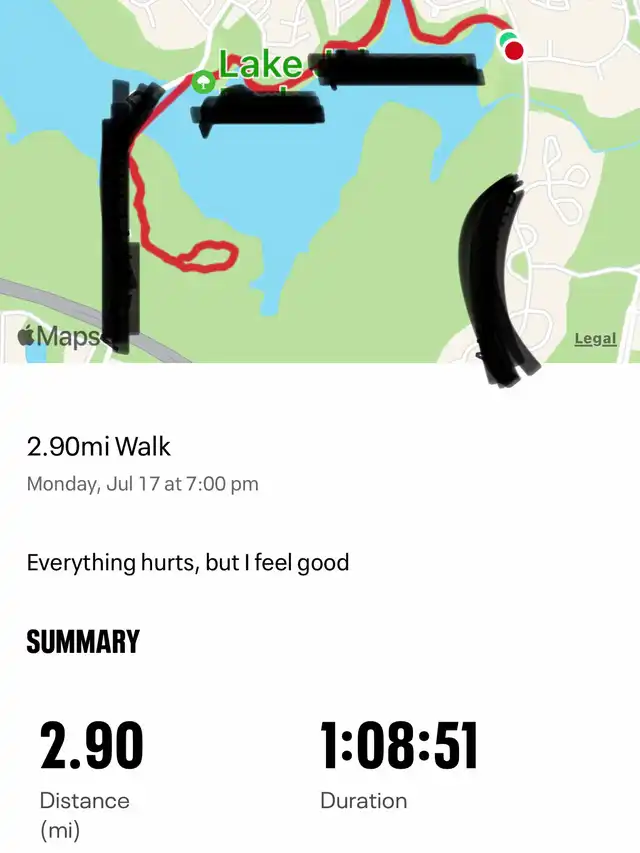Open the Legal link on the map
The height and width of the screenshot is (853, 640).
[595, 339]
